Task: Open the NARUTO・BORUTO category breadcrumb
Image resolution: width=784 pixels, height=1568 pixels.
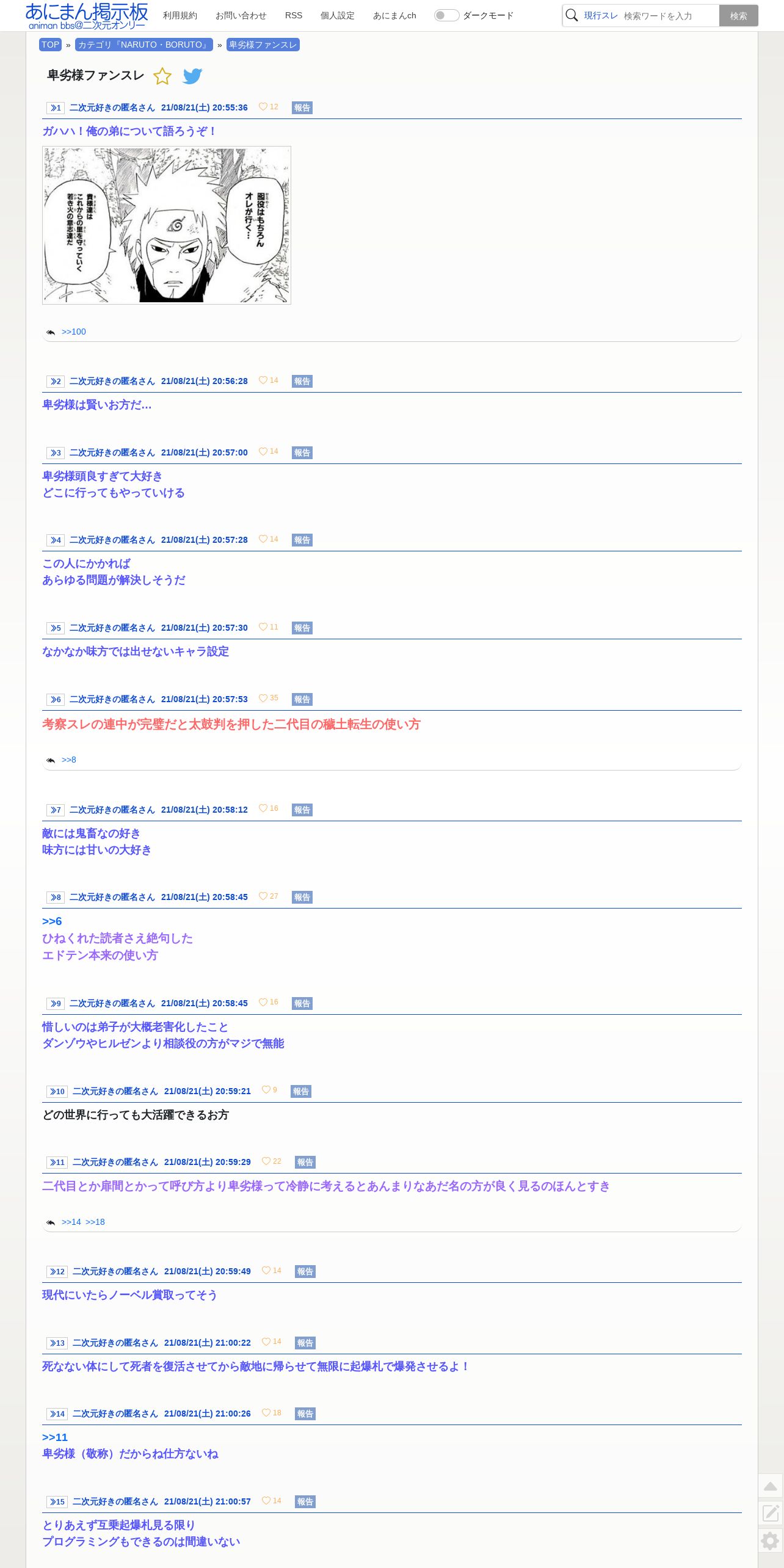Action: (x=144, y=45)
